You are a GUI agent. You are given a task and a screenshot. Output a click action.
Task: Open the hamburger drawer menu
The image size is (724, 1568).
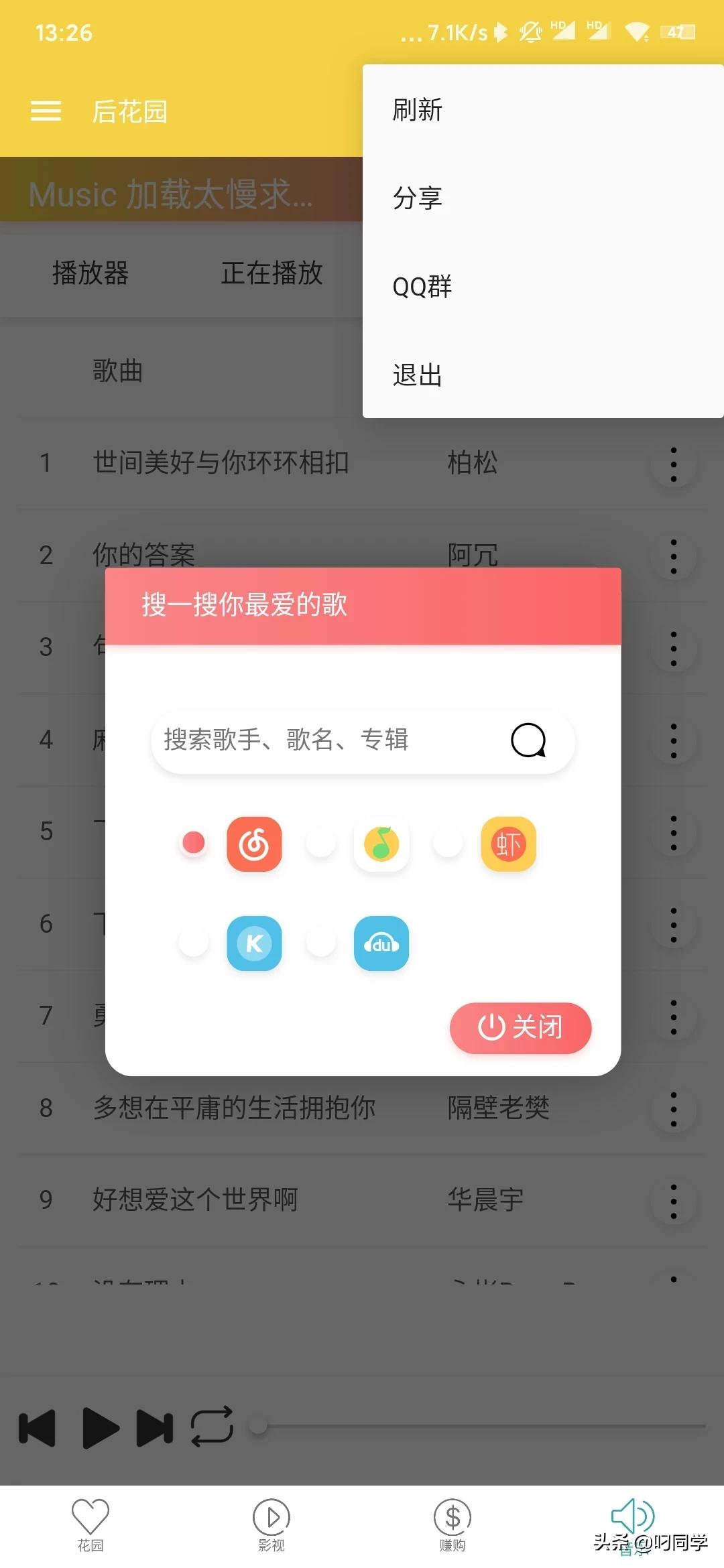[46, 111]
